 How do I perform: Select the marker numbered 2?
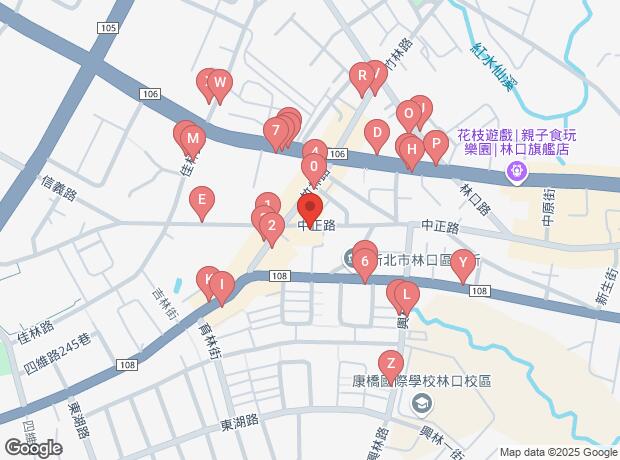(269, 227)
